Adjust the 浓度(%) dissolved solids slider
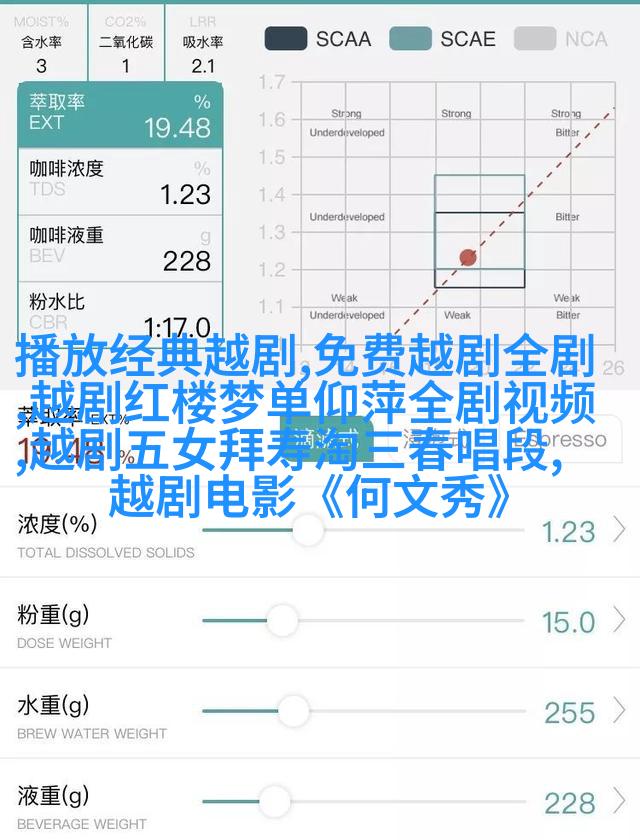 coord(308,530)
